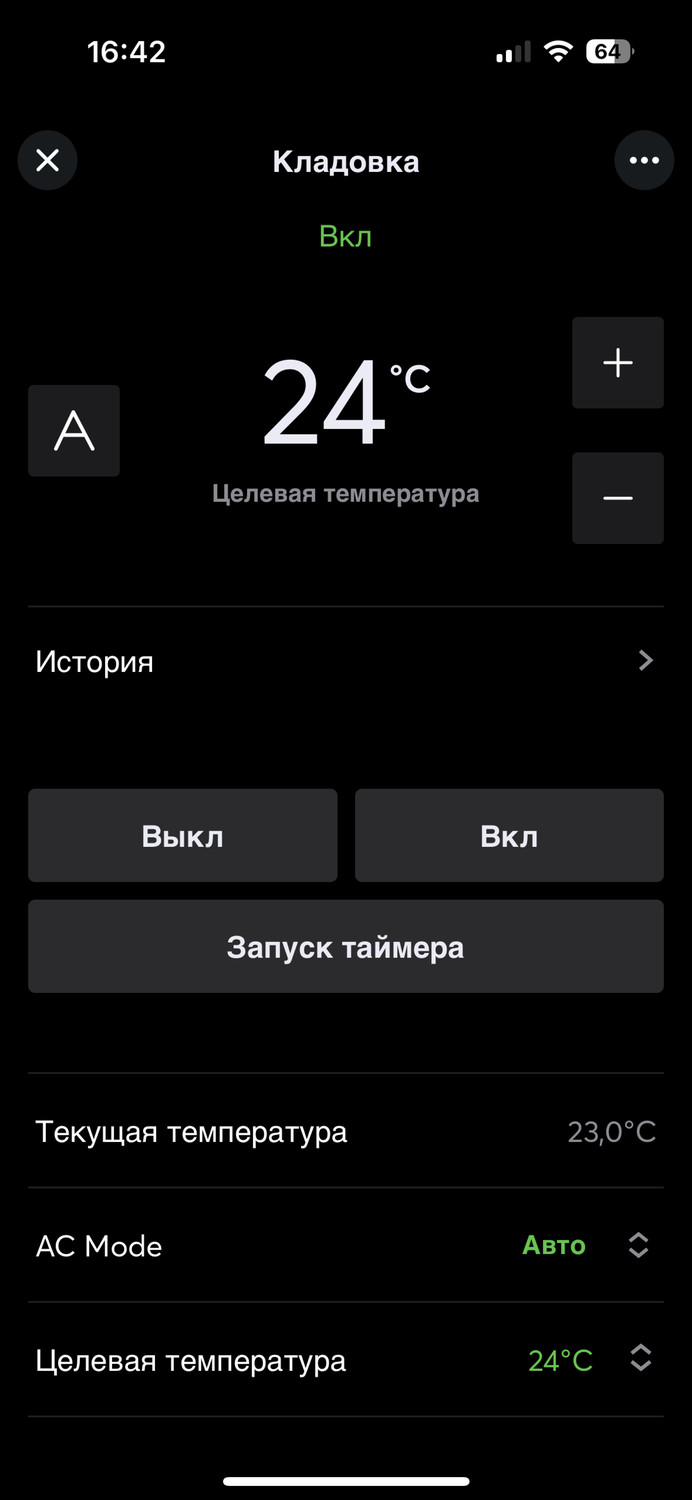Decrease target temperature with minus
This screenshot has height=1500, width=692.
tap(617, 498)
